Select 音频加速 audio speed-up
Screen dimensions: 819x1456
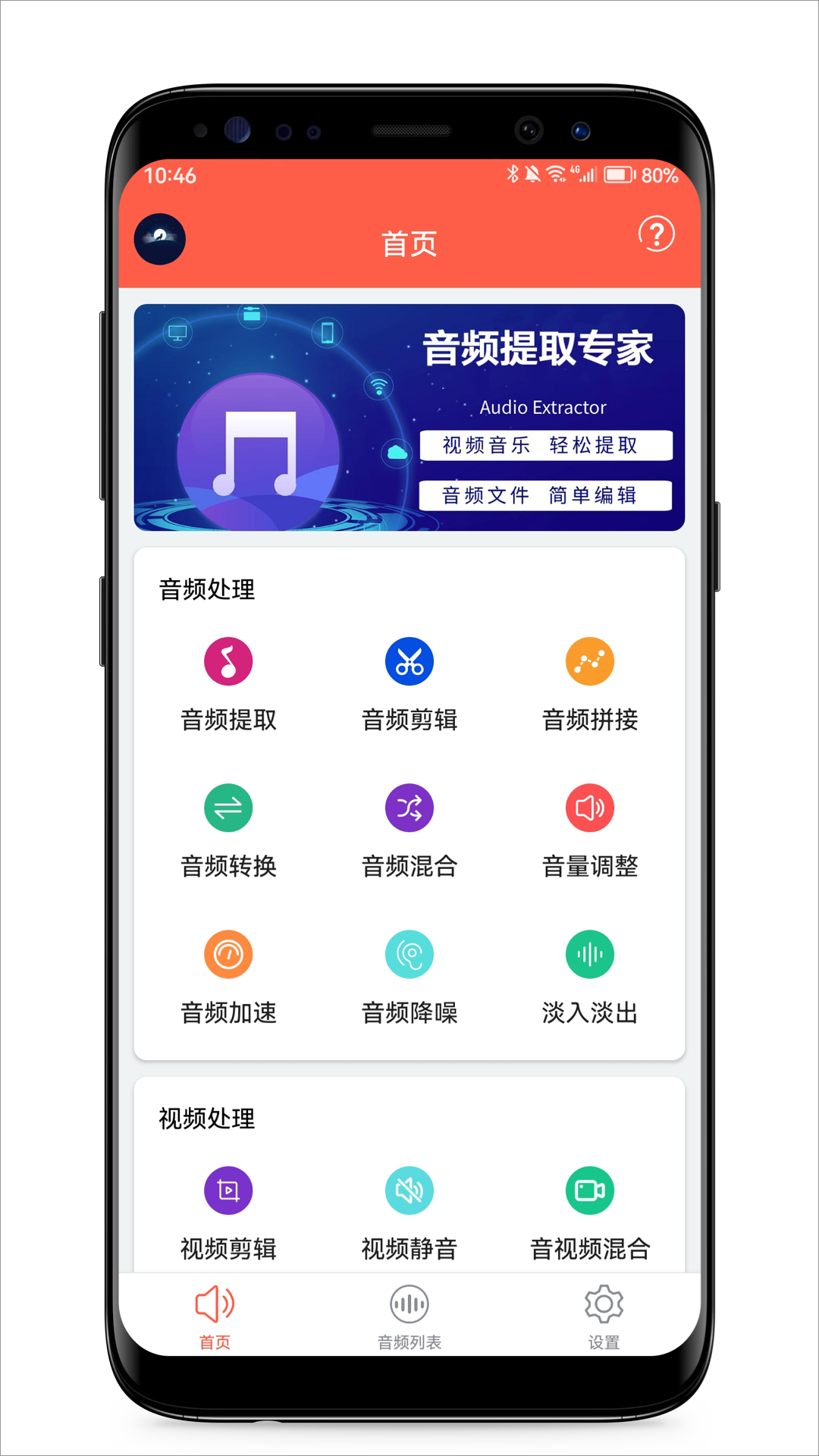tap(228, 977)
